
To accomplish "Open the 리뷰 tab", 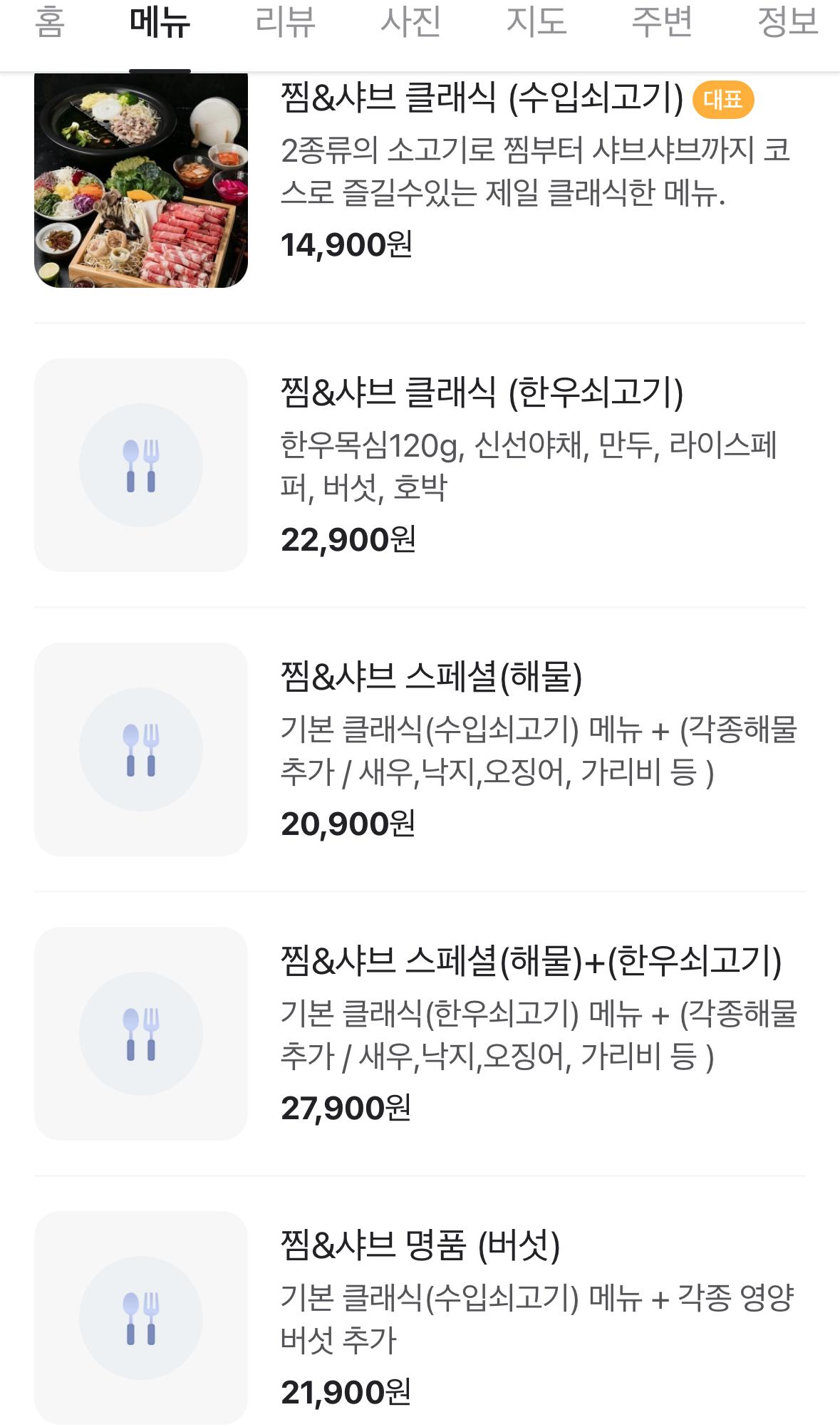I will click(x=285, y=23).
